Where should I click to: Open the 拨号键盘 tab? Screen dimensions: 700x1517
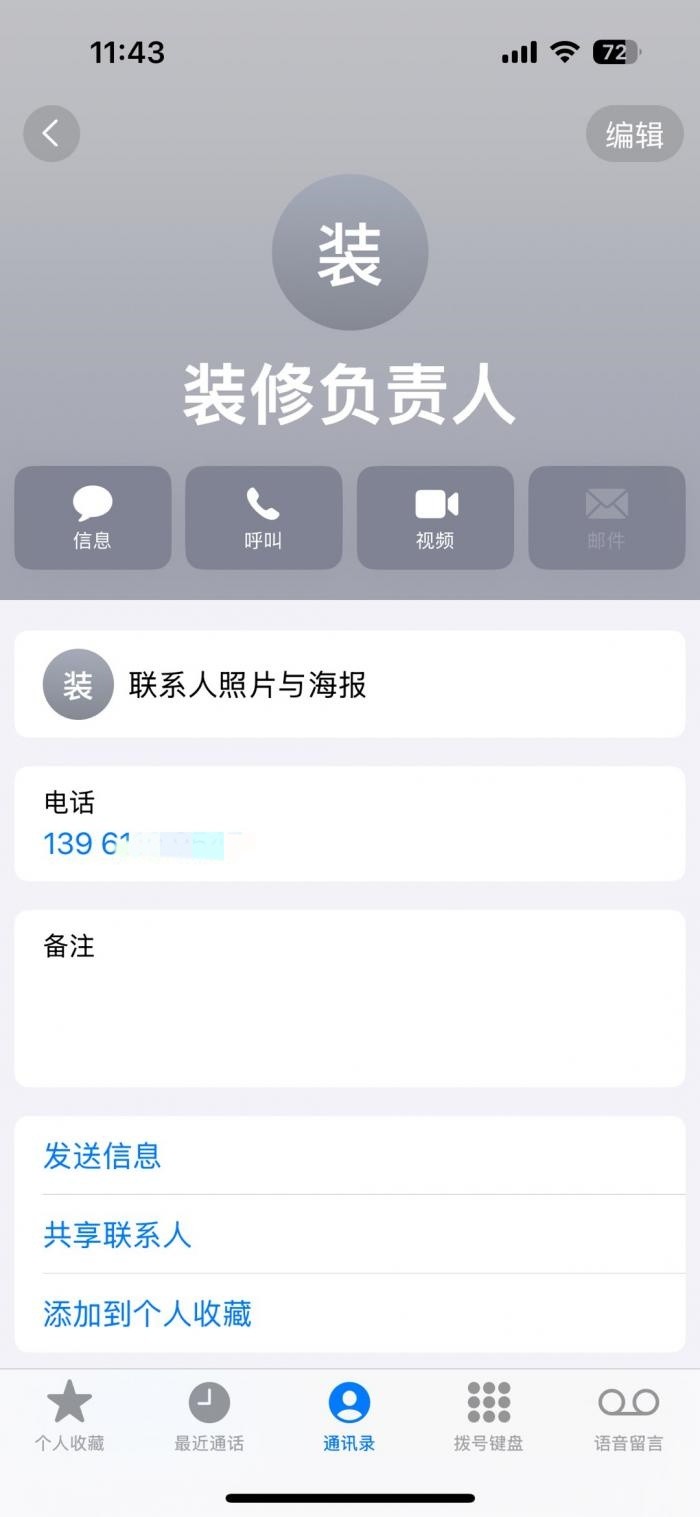489,1415
